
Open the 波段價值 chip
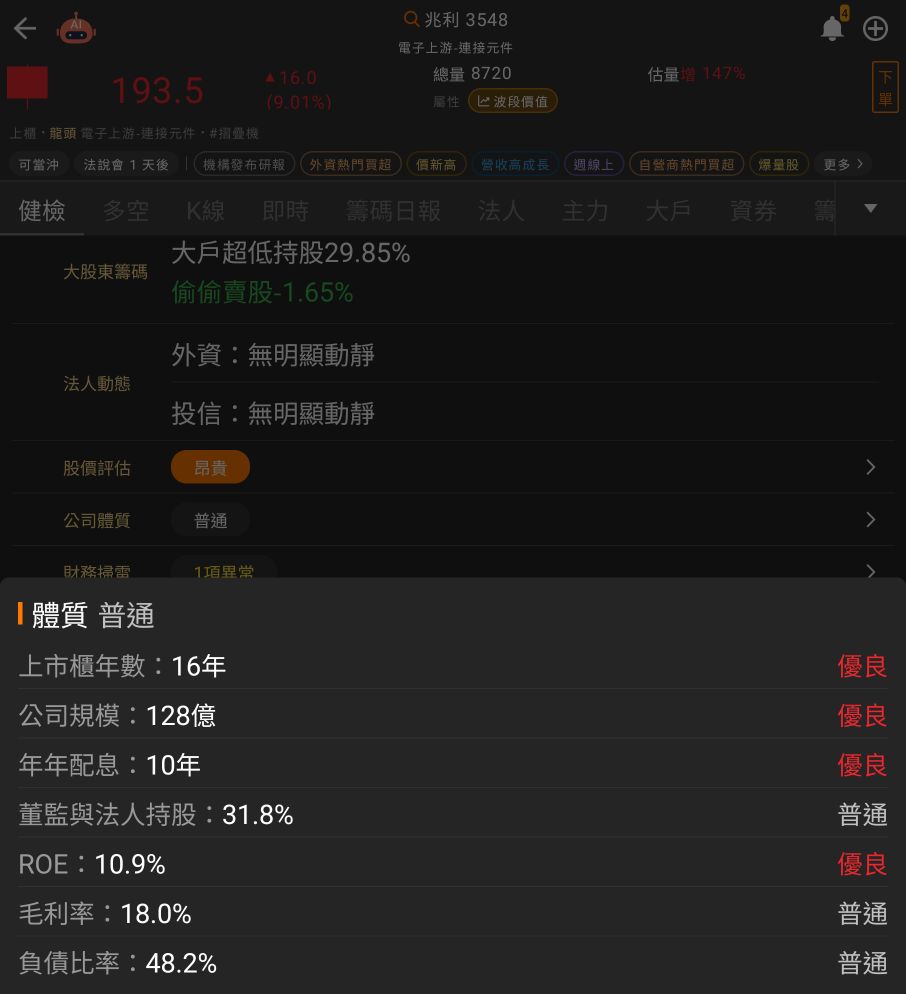[x=512, y=101]
